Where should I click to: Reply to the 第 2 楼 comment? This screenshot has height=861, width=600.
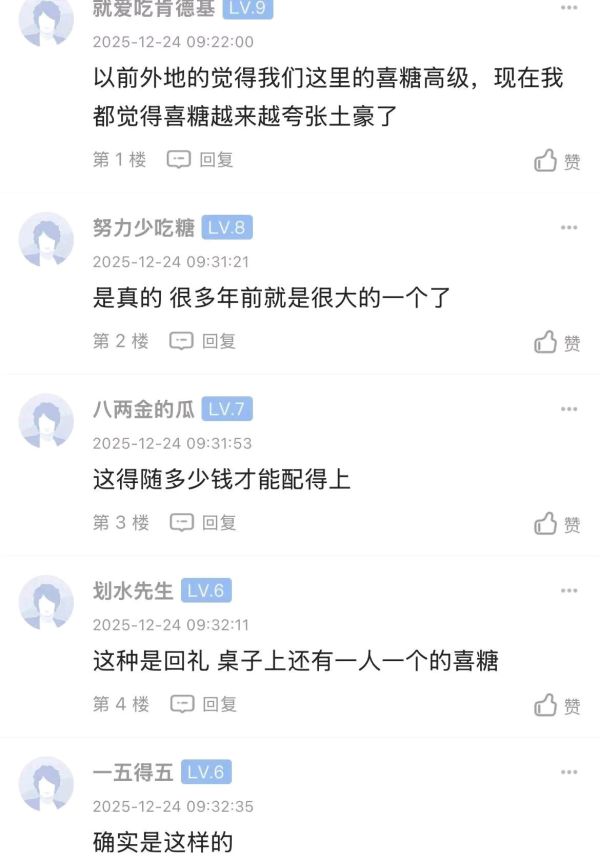[x=202, y=341]
